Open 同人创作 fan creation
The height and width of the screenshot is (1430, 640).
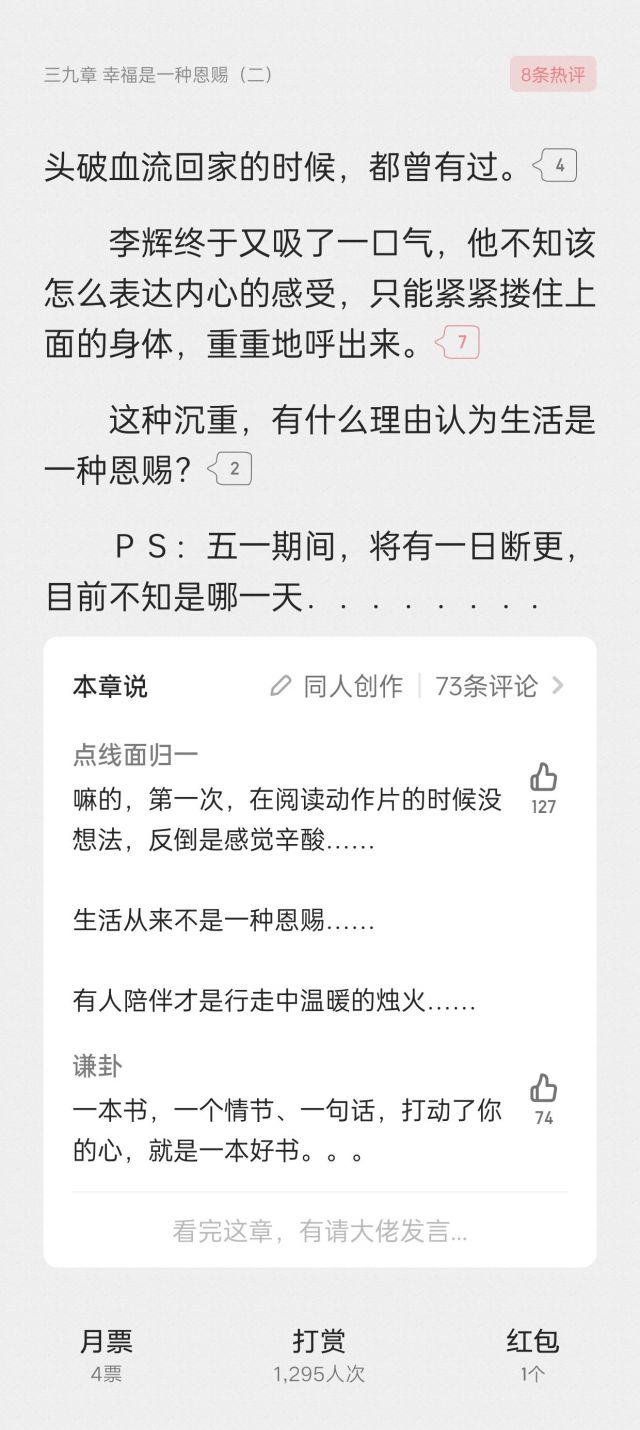coord(338,686)
